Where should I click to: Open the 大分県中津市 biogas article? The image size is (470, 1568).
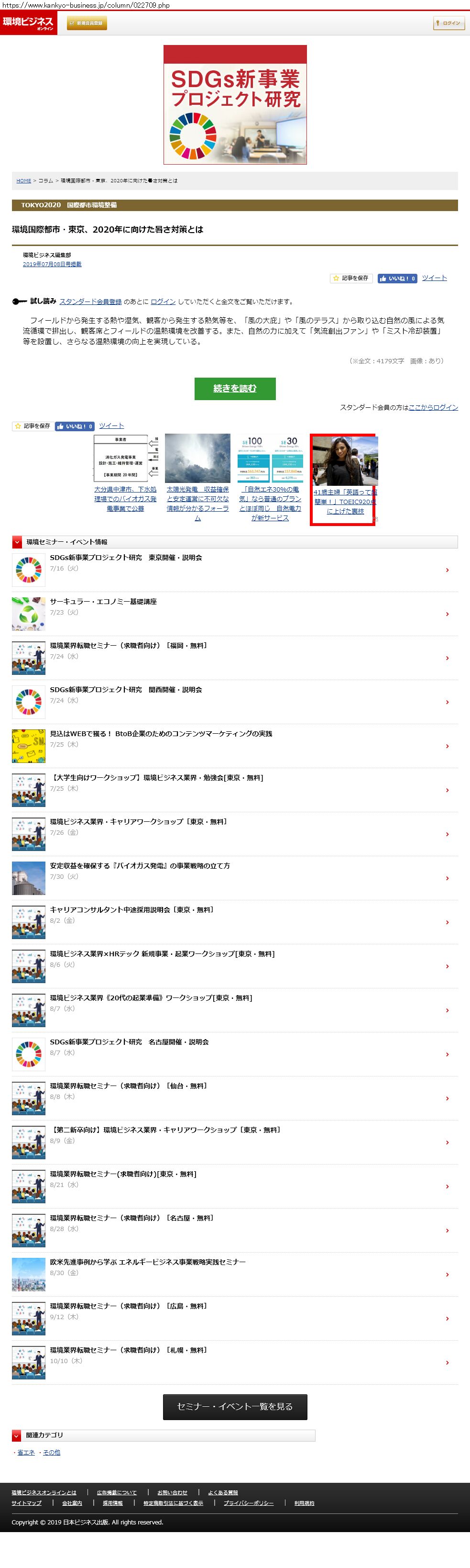(x=125, y=499)
